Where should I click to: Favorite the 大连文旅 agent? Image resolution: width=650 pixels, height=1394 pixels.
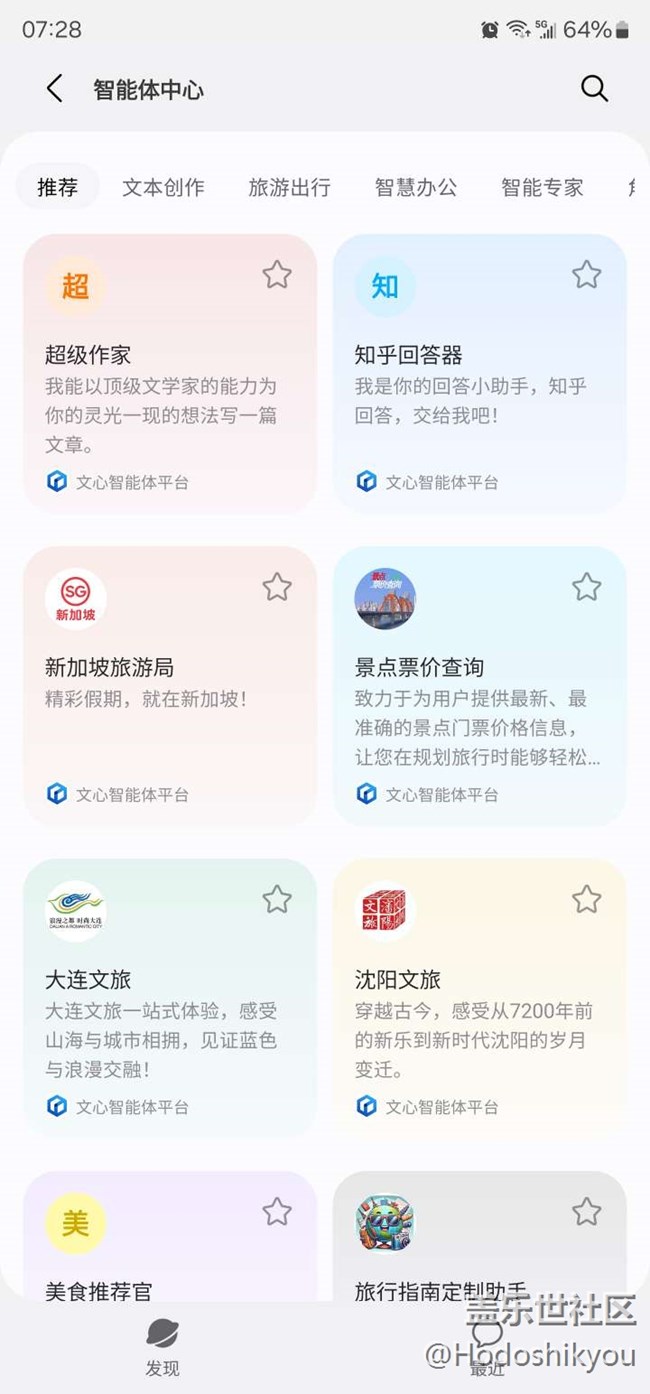pyautogui.click(x=277, y=900)
